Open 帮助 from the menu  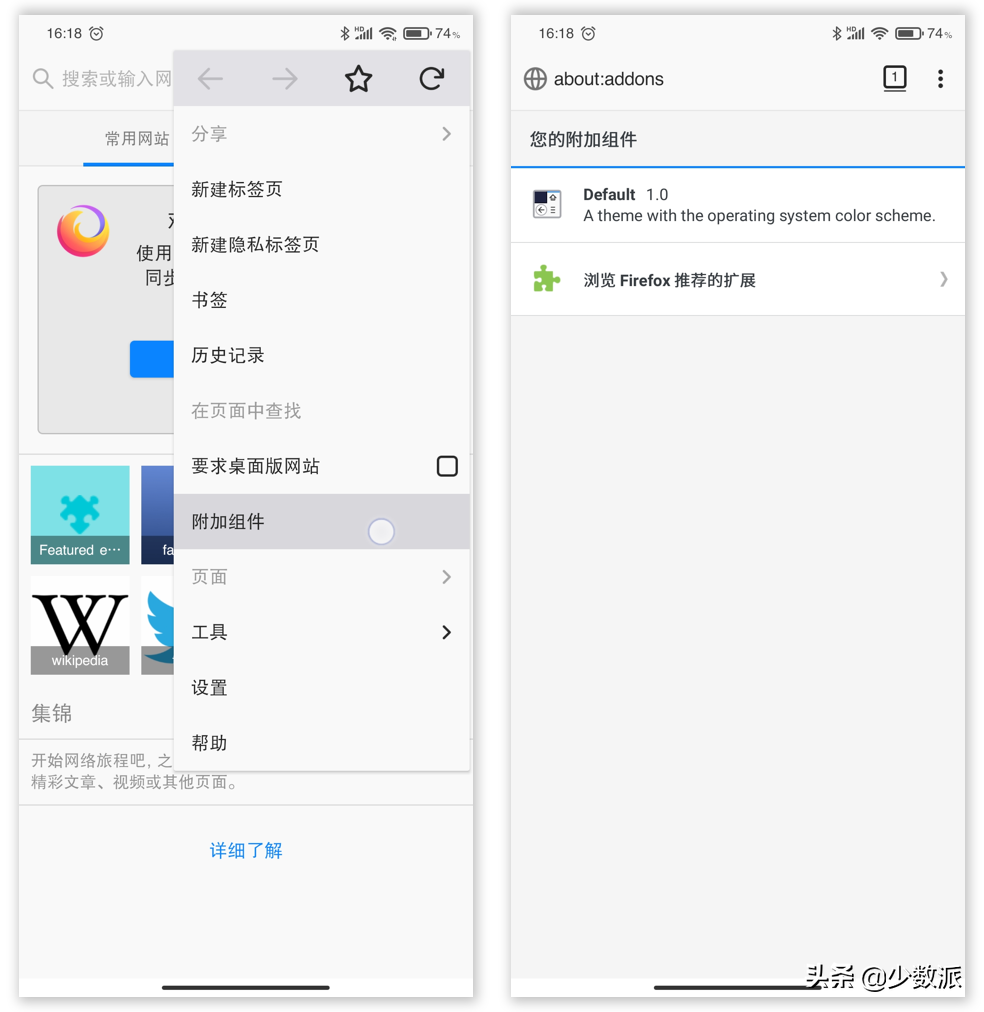coord(210,743)
